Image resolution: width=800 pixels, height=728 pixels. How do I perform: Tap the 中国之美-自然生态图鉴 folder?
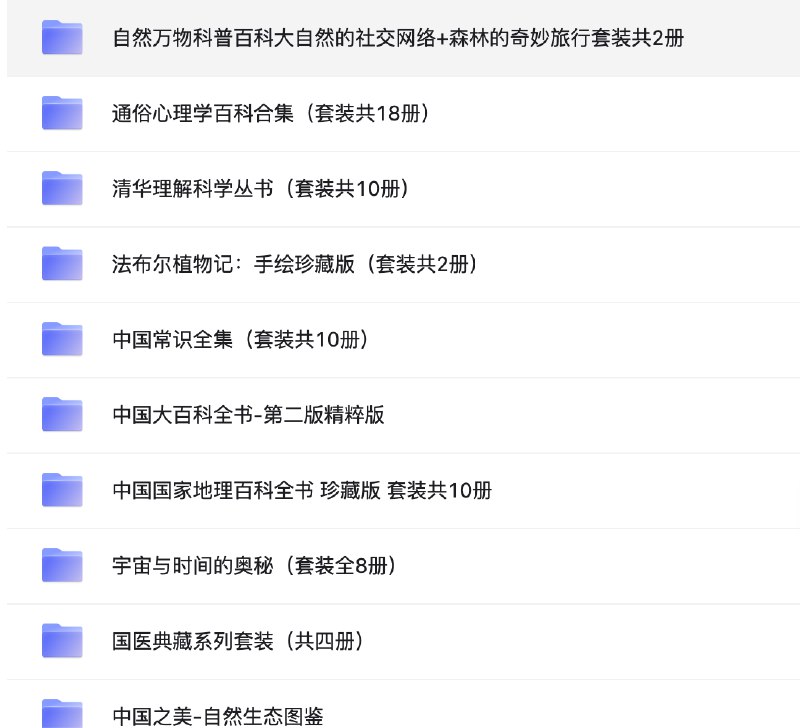[218, 714]
